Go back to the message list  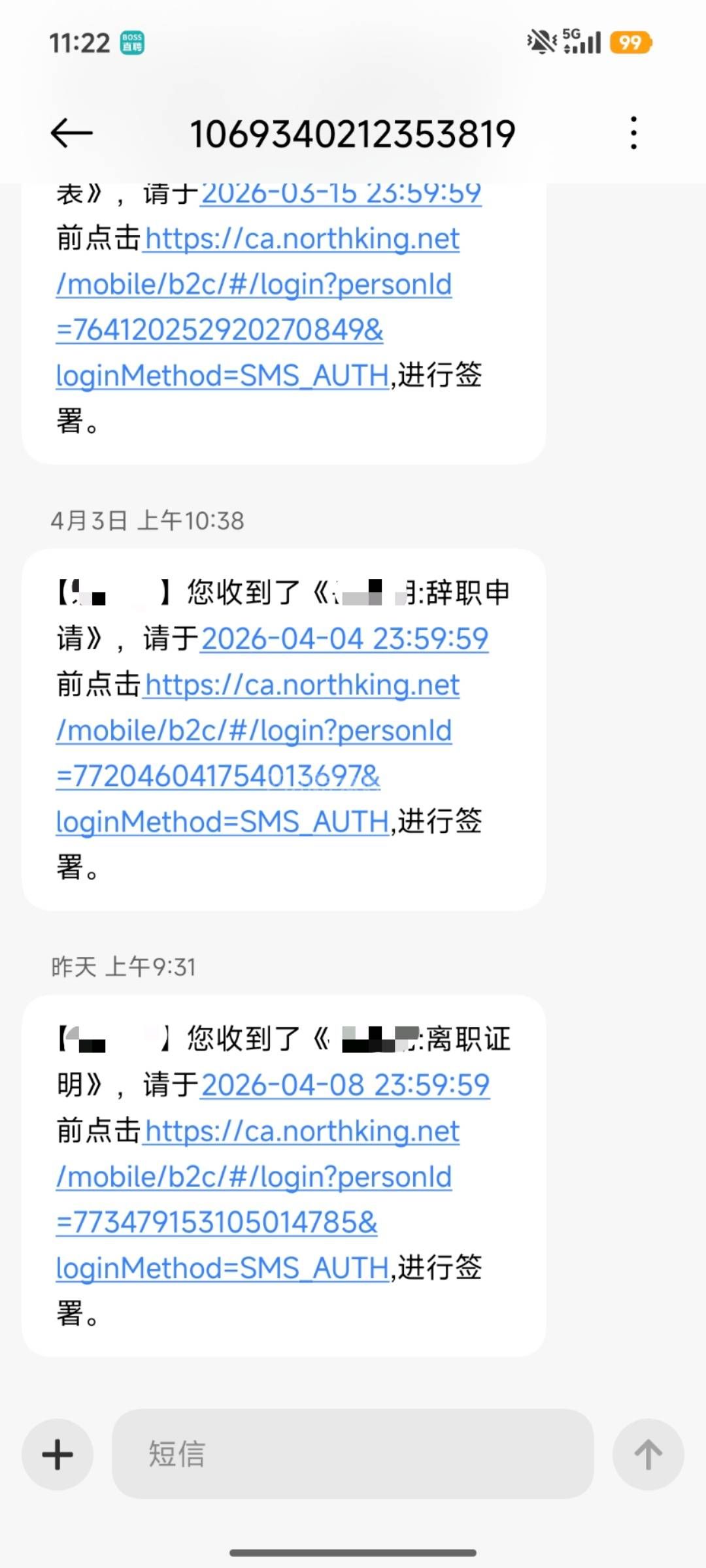point(71,133)
